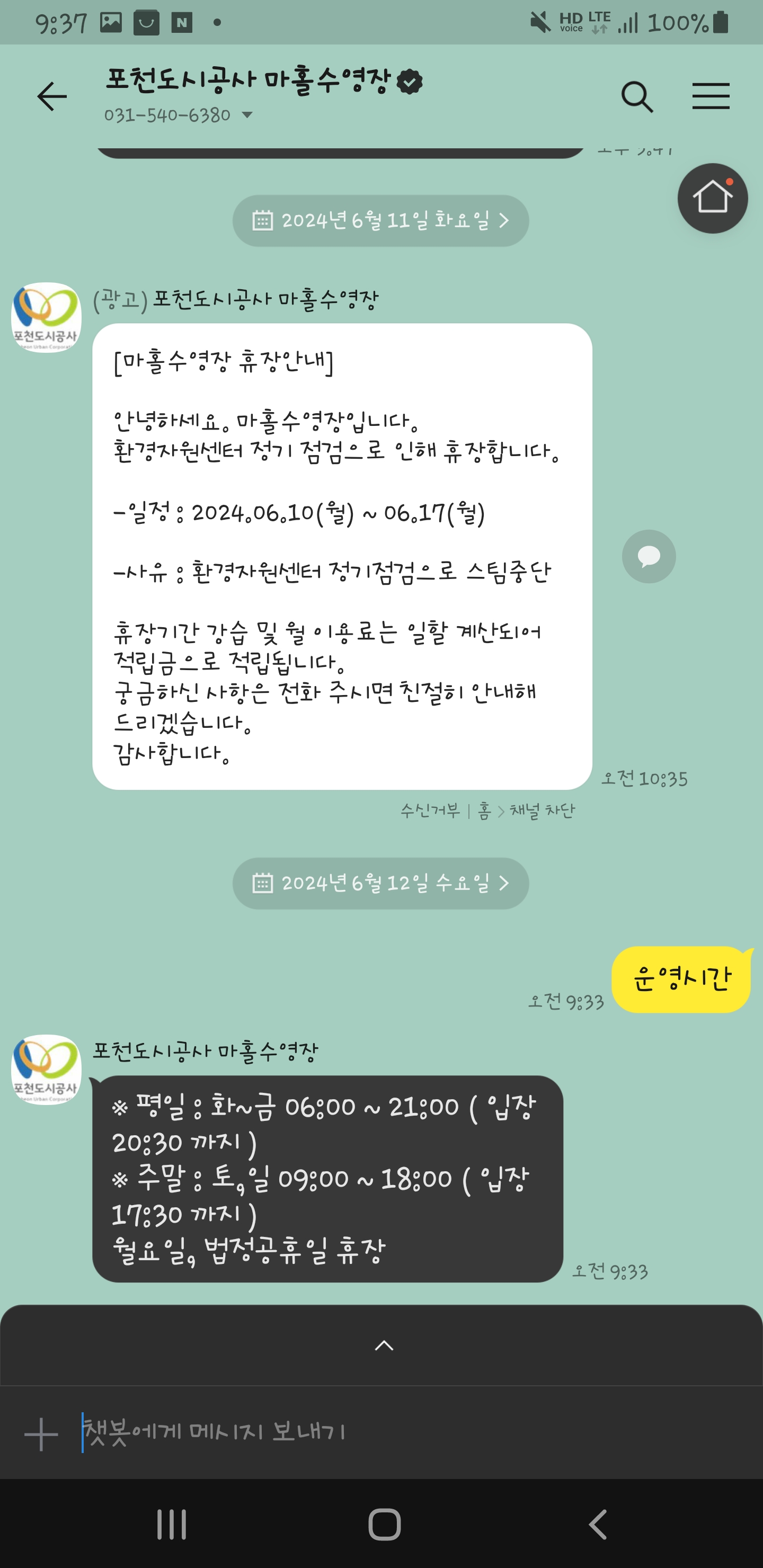
Task: Expand the chatbot menu with the up chevron
Action: [x=384, y=1344]
